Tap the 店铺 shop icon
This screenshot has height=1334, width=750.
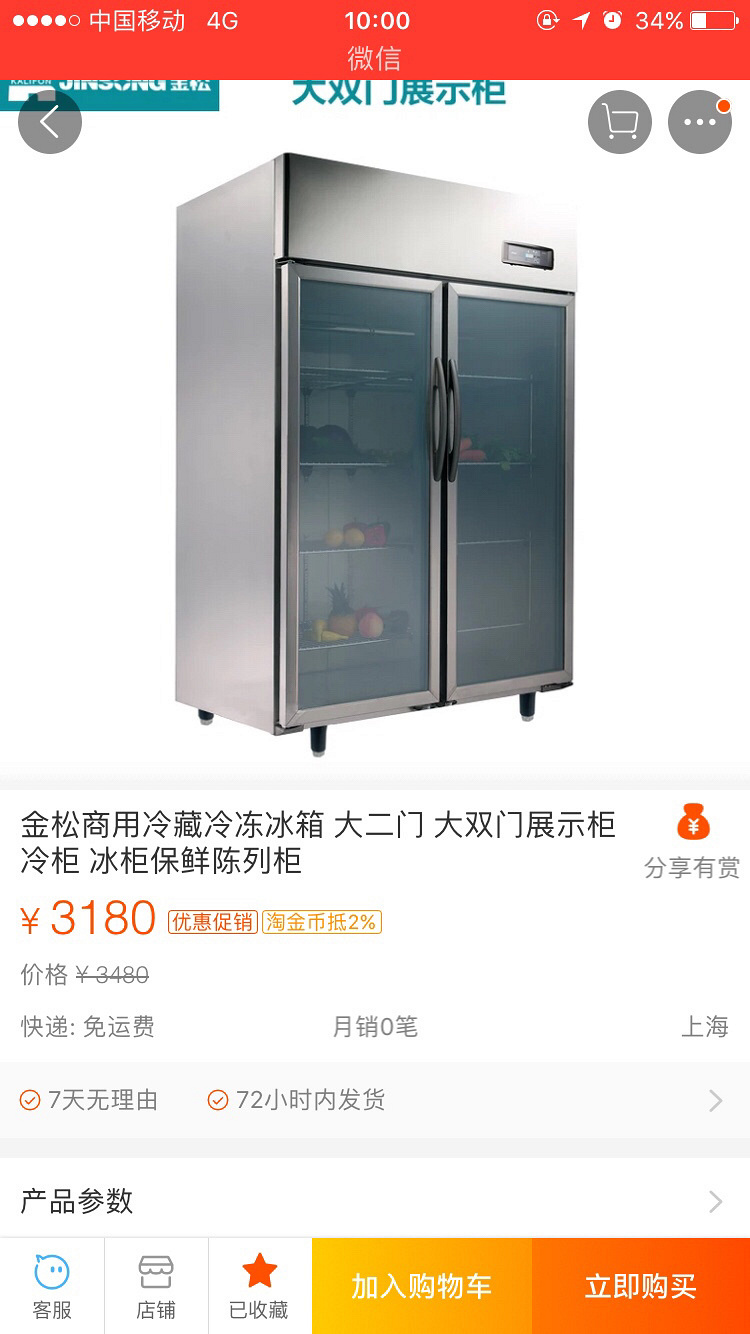click(156, 1285)
